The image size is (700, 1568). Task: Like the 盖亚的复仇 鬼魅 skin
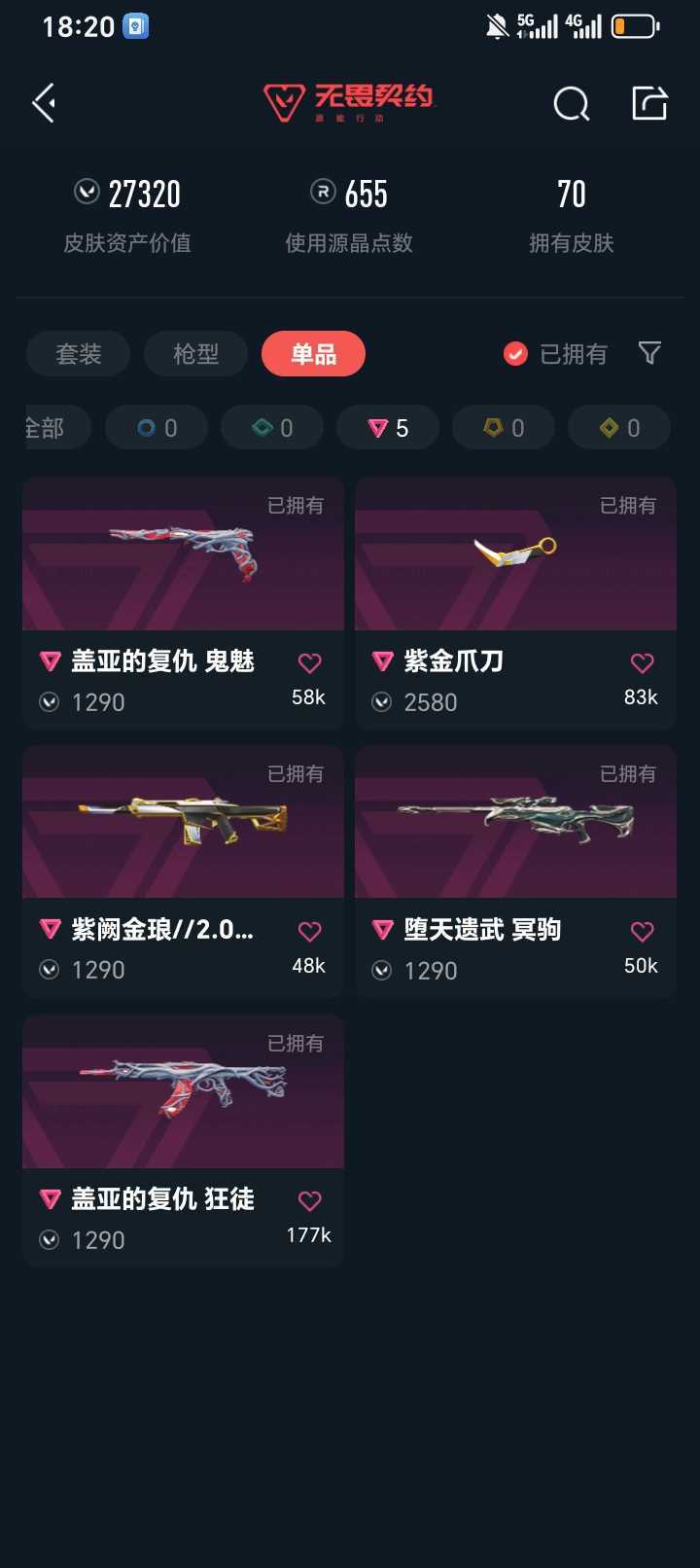(x=309, y=663)
